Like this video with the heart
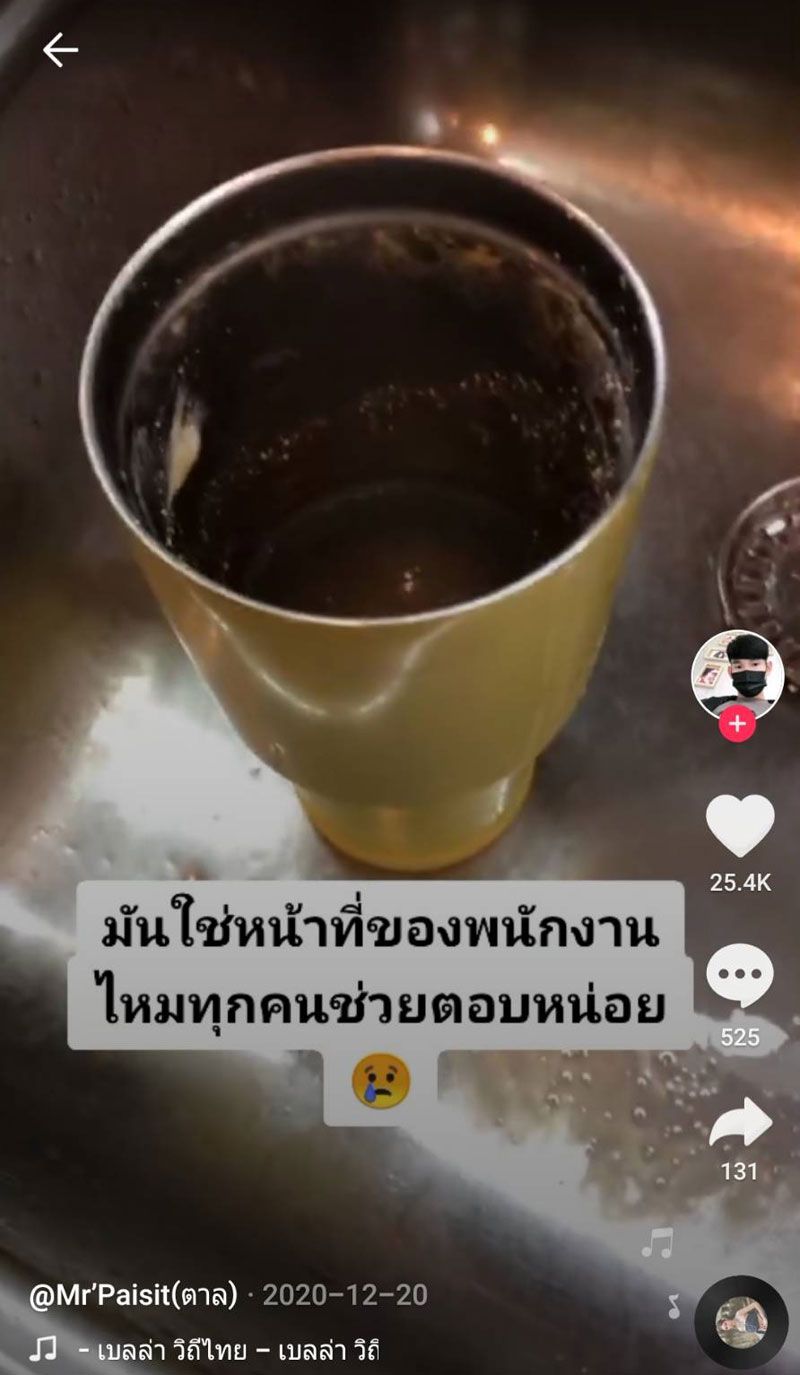Viewport: 800px width, 1375px height. click(x=740, y=826)
